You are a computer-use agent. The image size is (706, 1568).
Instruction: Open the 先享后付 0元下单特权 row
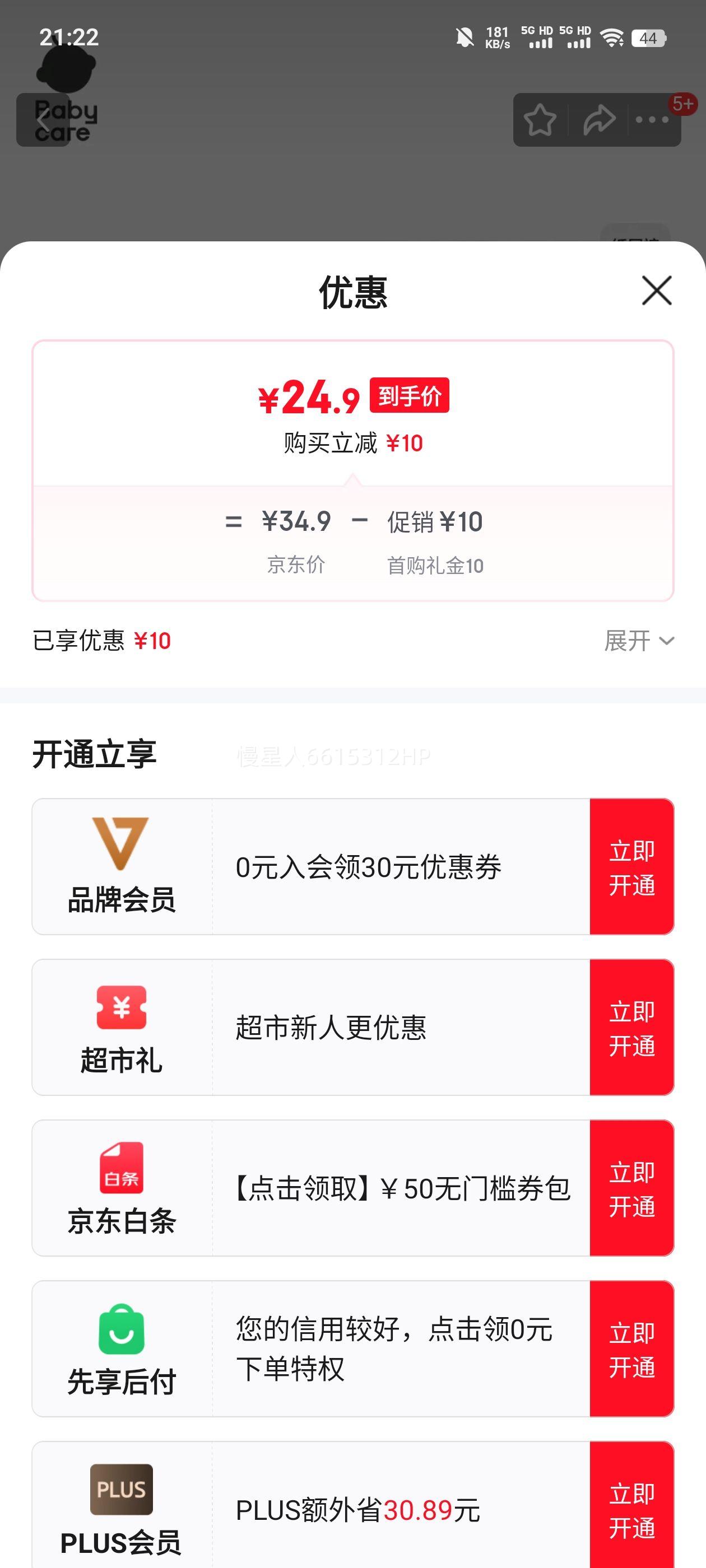click(310, 1349)
